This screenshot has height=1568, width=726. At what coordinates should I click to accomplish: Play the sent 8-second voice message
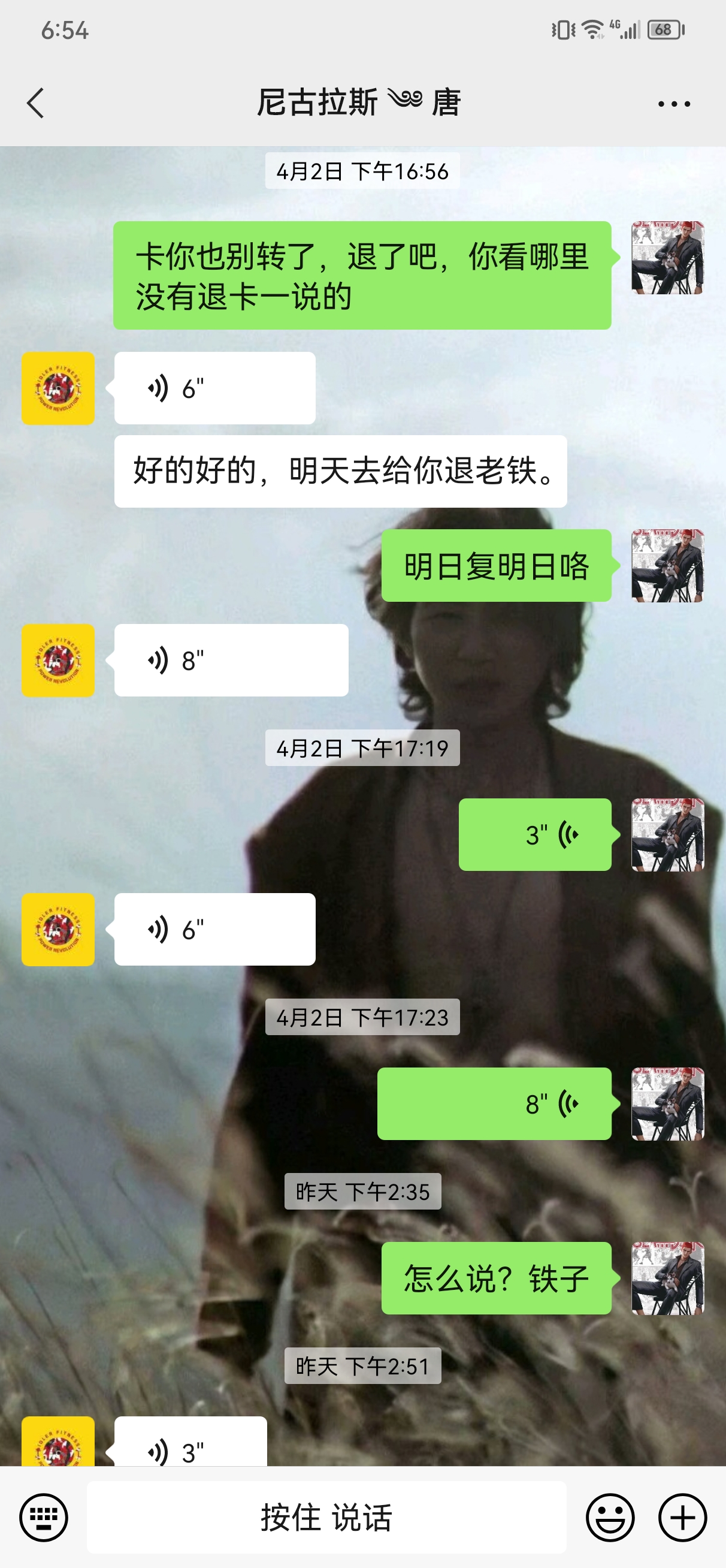point(494,1103)
